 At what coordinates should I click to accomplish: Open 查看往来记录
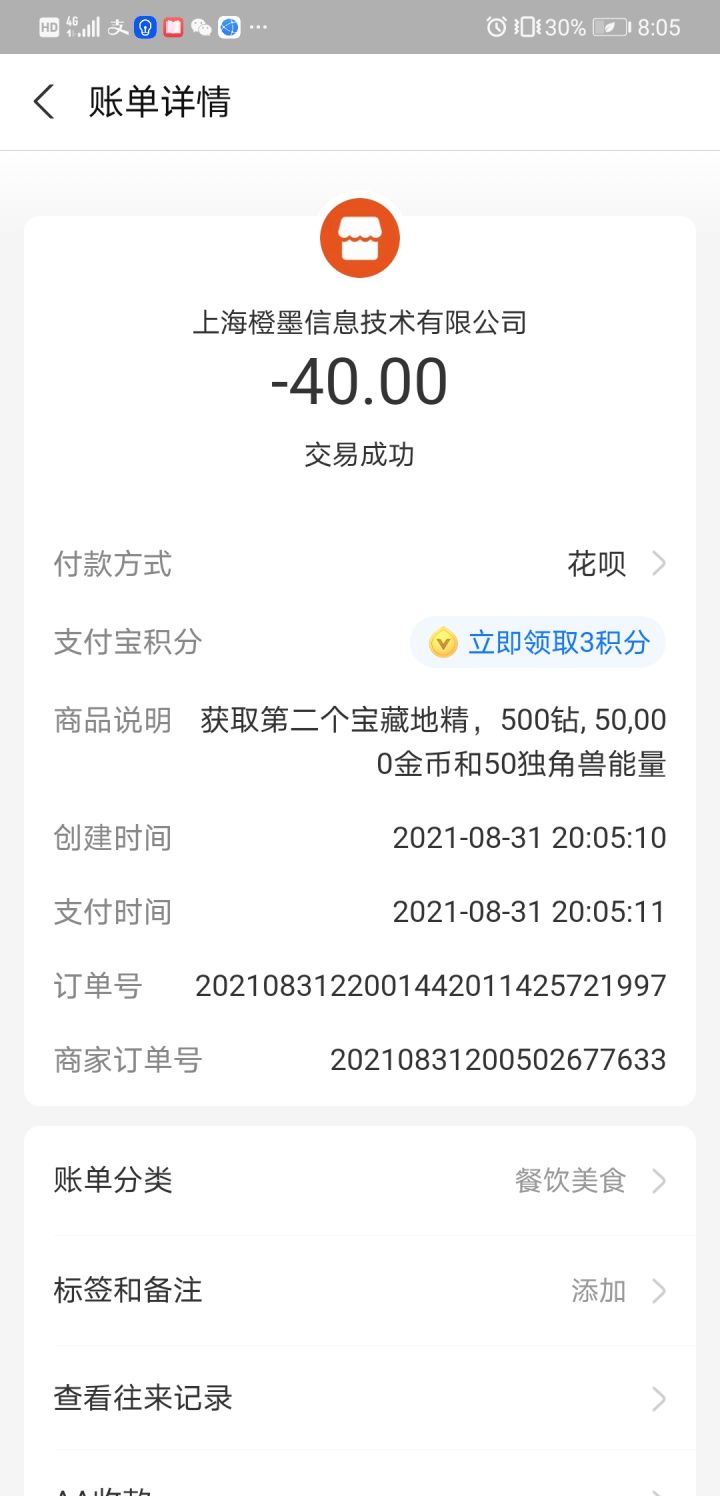(360, 1398)
